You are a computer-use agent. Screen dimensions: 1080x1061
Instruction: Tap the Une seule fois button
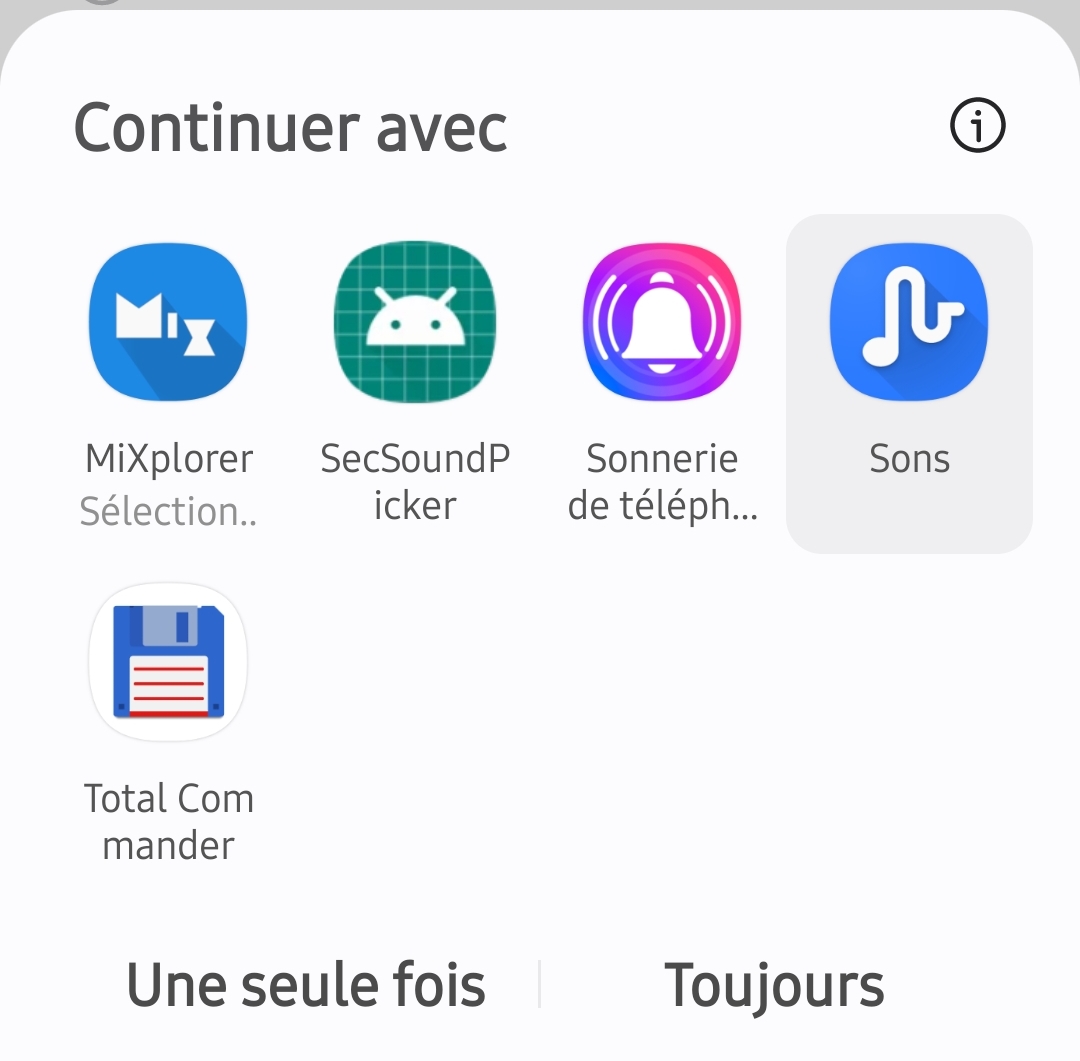coord(306,985)
